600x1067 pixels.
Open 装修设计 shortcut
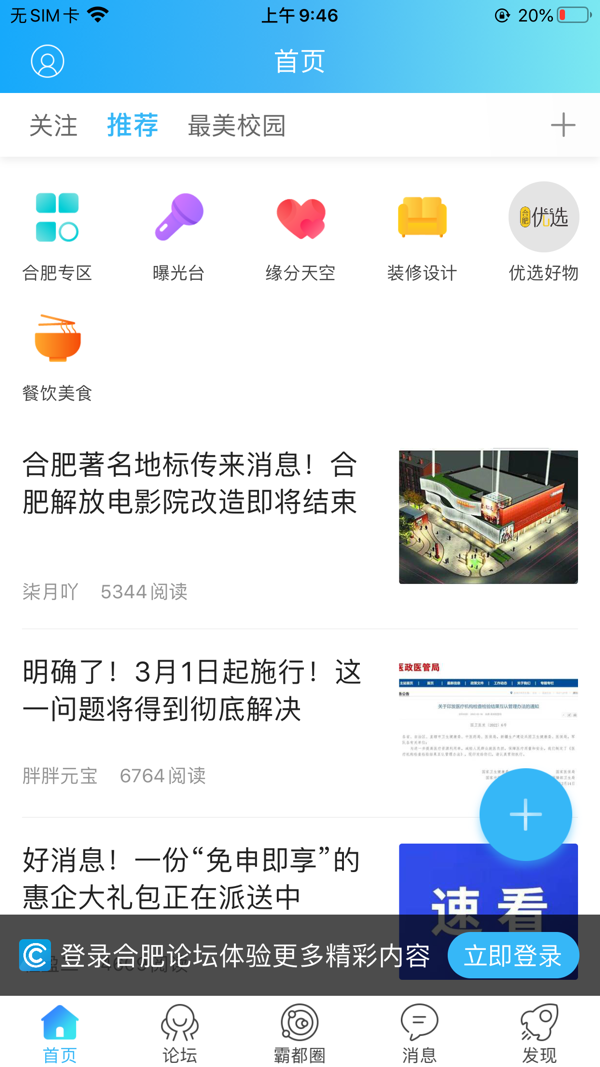point(422,232)
